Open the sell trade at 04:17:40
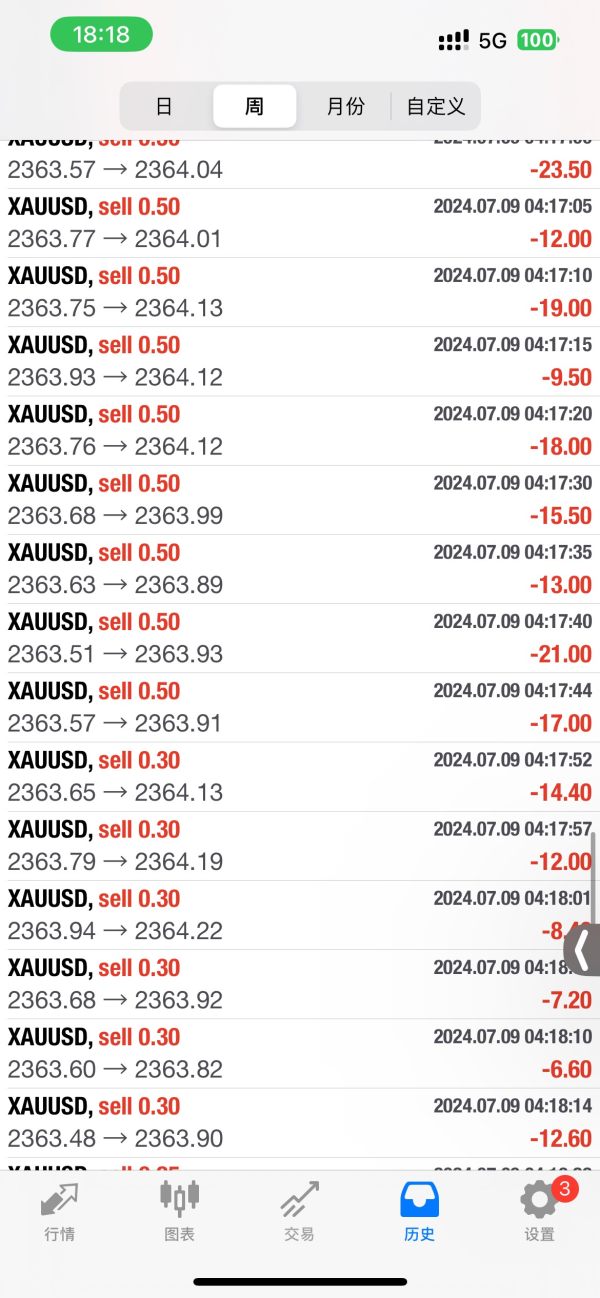This screenshot has width=600, height=1298. click(300, 638)
